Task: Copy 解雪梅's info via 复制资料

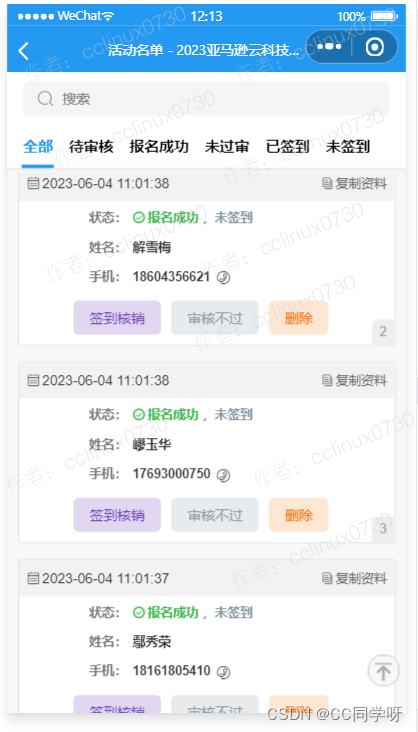Action: pos(354,184)
